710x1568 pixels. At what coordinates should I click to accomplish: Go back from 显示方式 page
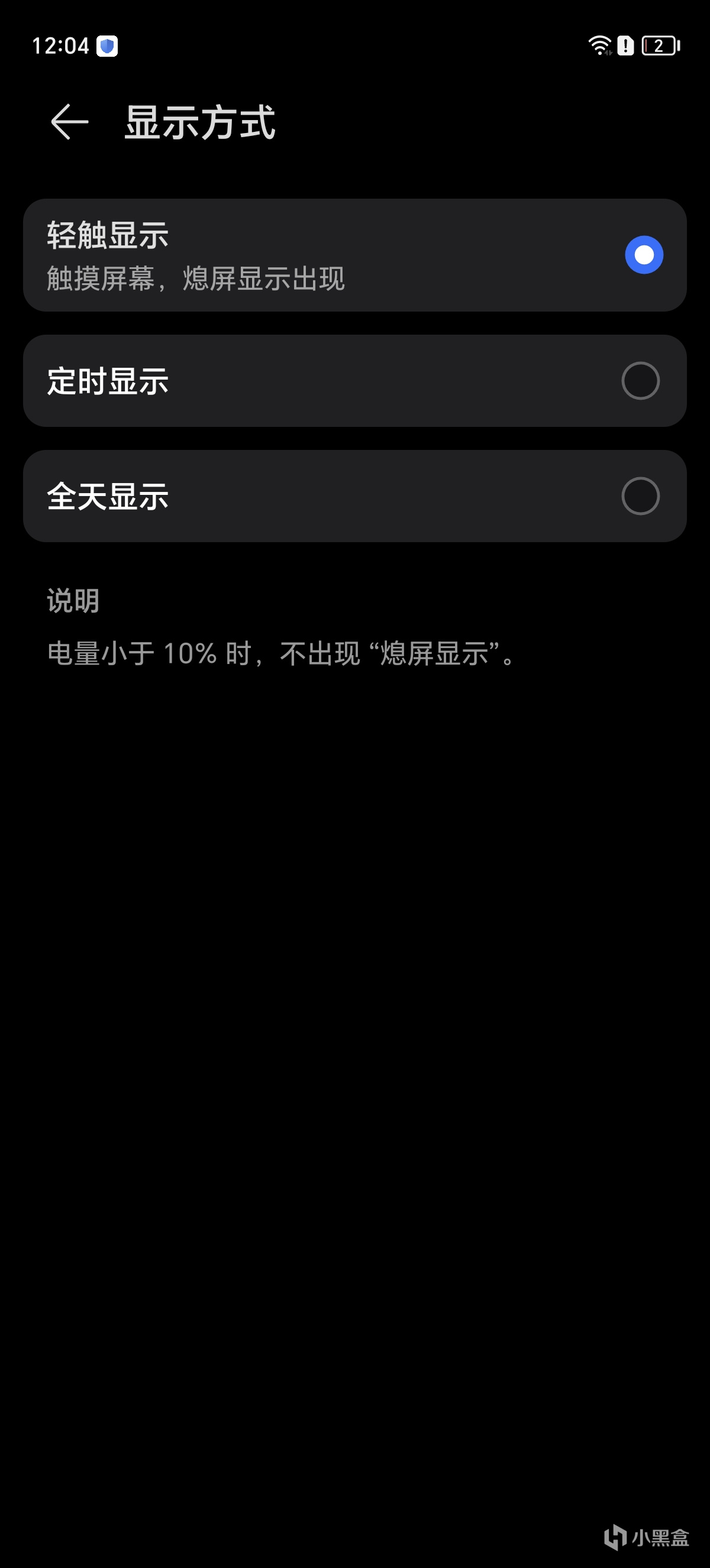click(69, 122)
